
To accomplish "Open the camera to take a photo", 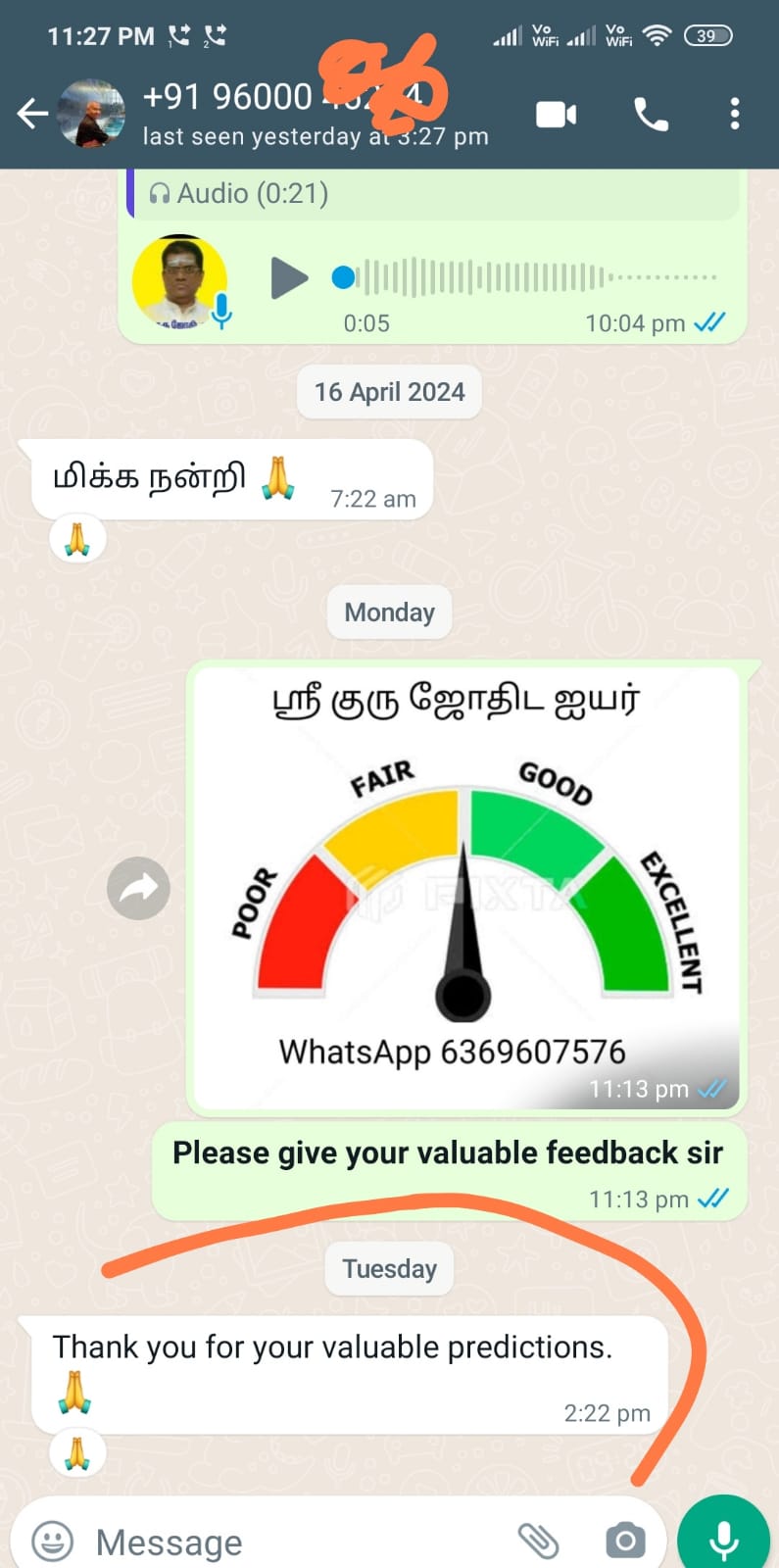I will tap(625, 1541).
